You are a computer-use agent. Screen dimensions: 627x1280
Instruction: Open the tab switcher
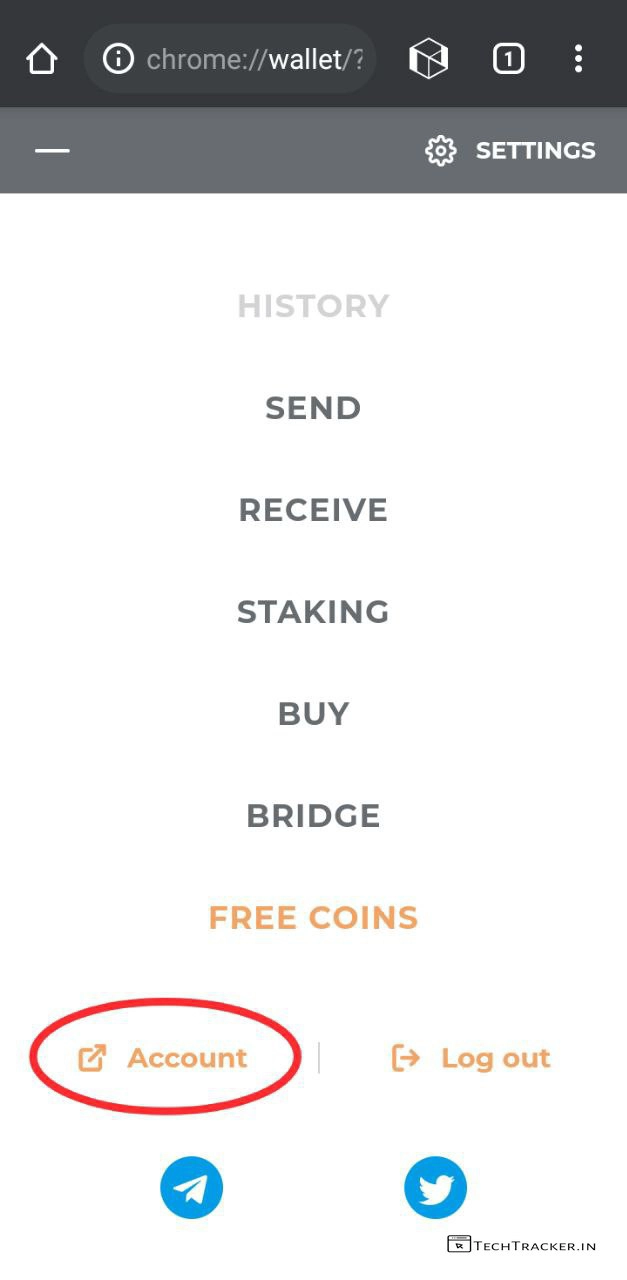click(x=508, y=60)
